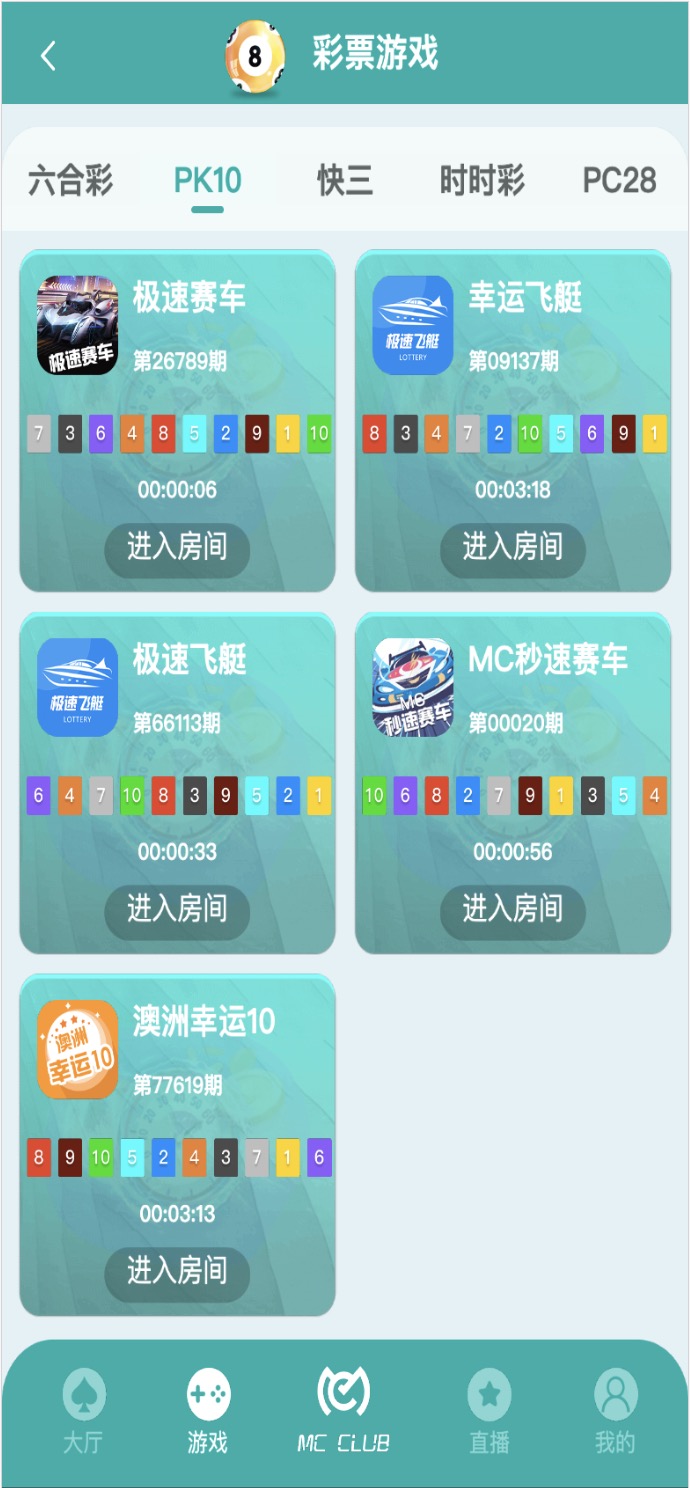Switch to the PC28 tab
This screenshot has width=690, height=1488.
619,181
